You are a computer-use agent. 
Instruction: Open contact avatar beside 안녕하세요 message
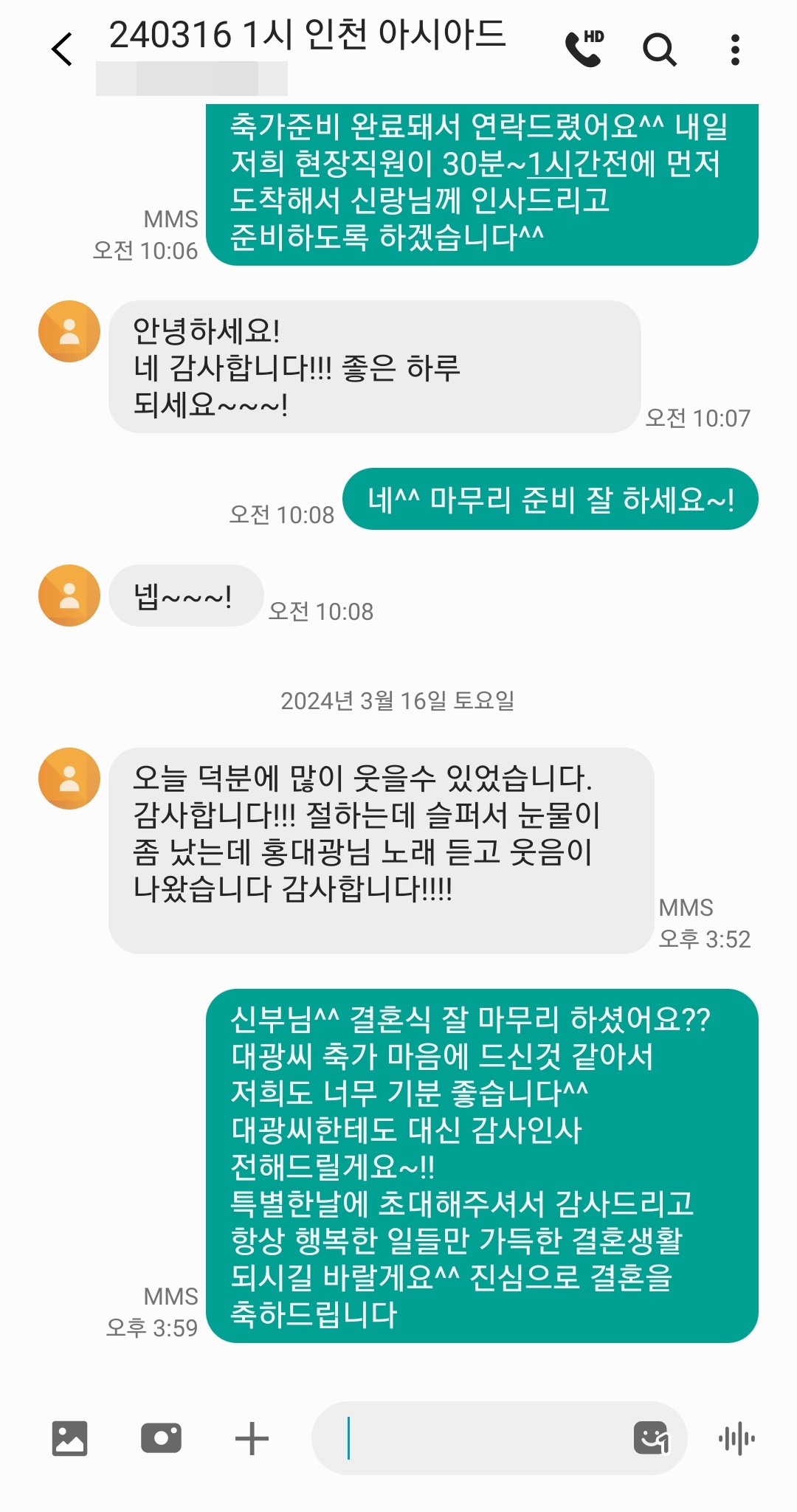[69, 331]
